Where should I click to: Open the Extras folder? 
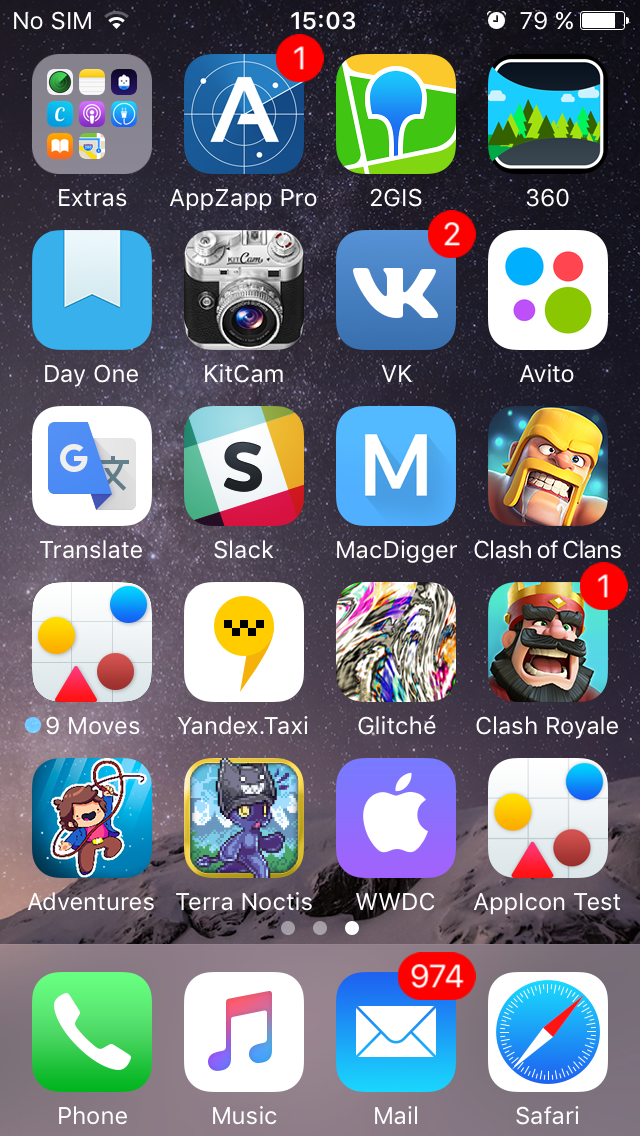(92, 114)
